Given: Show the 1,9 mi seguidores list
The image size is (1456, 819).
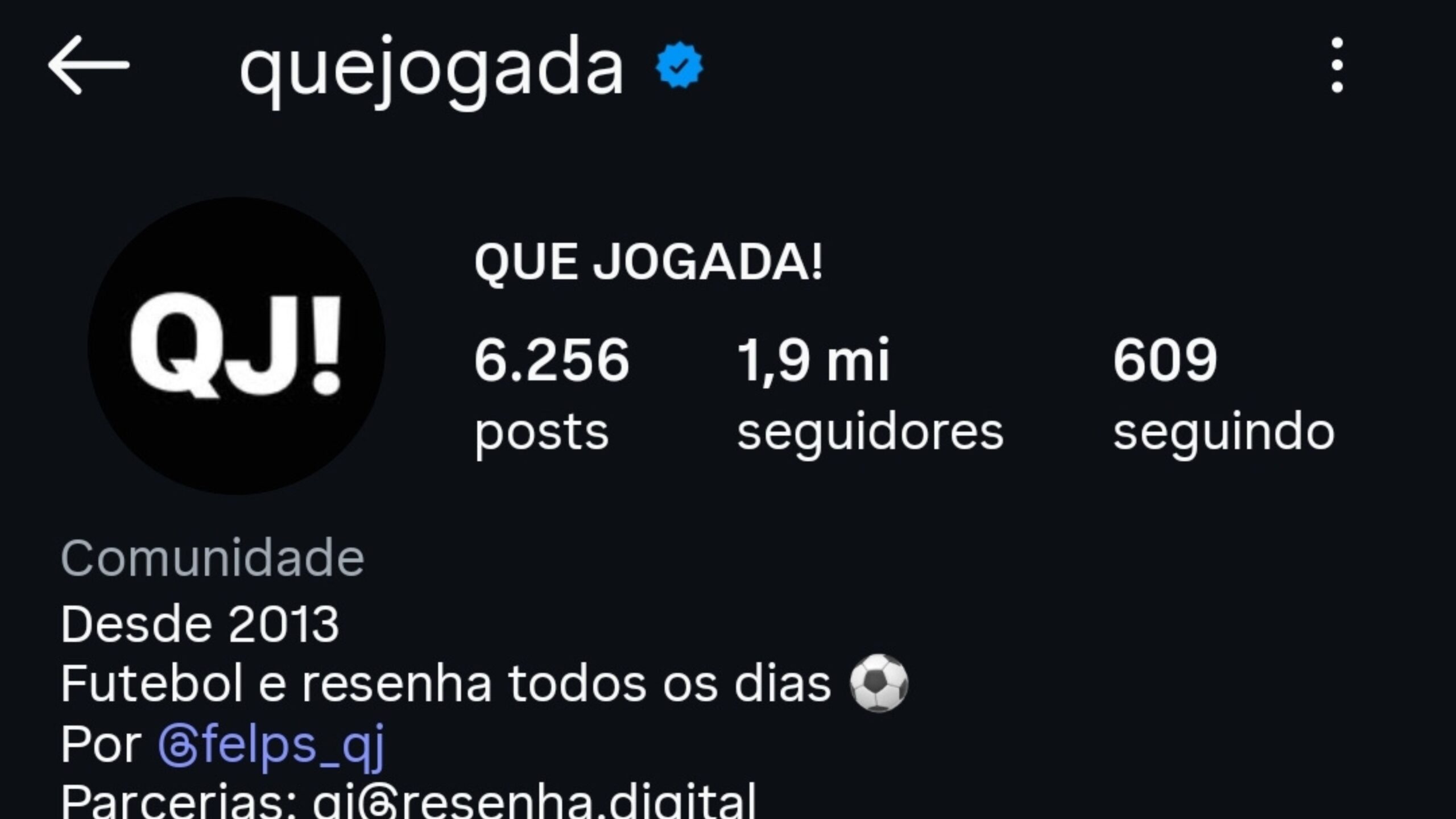Looking at the screenshot, I should 870,392.
